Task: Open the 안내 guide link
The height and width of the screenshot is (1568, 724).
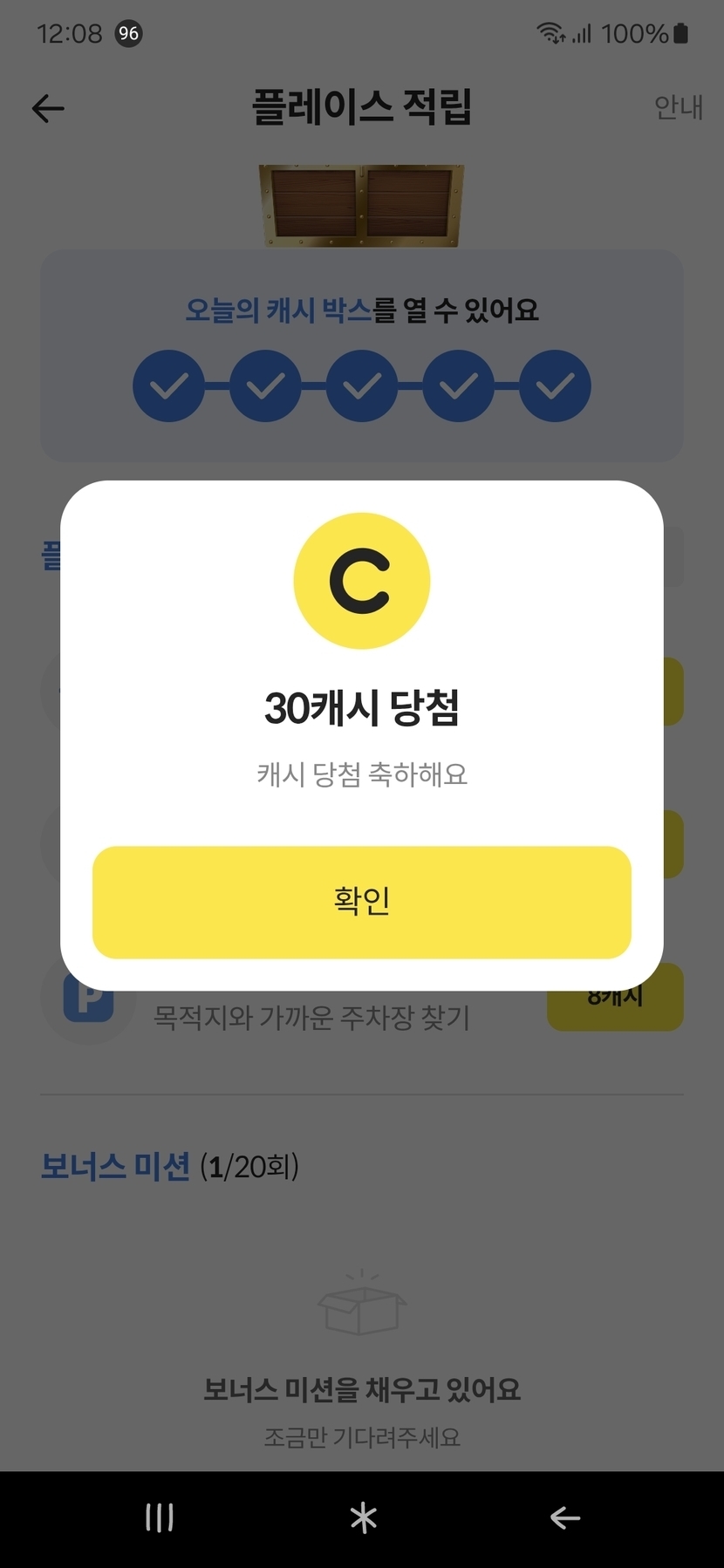Action: point(678,107)
